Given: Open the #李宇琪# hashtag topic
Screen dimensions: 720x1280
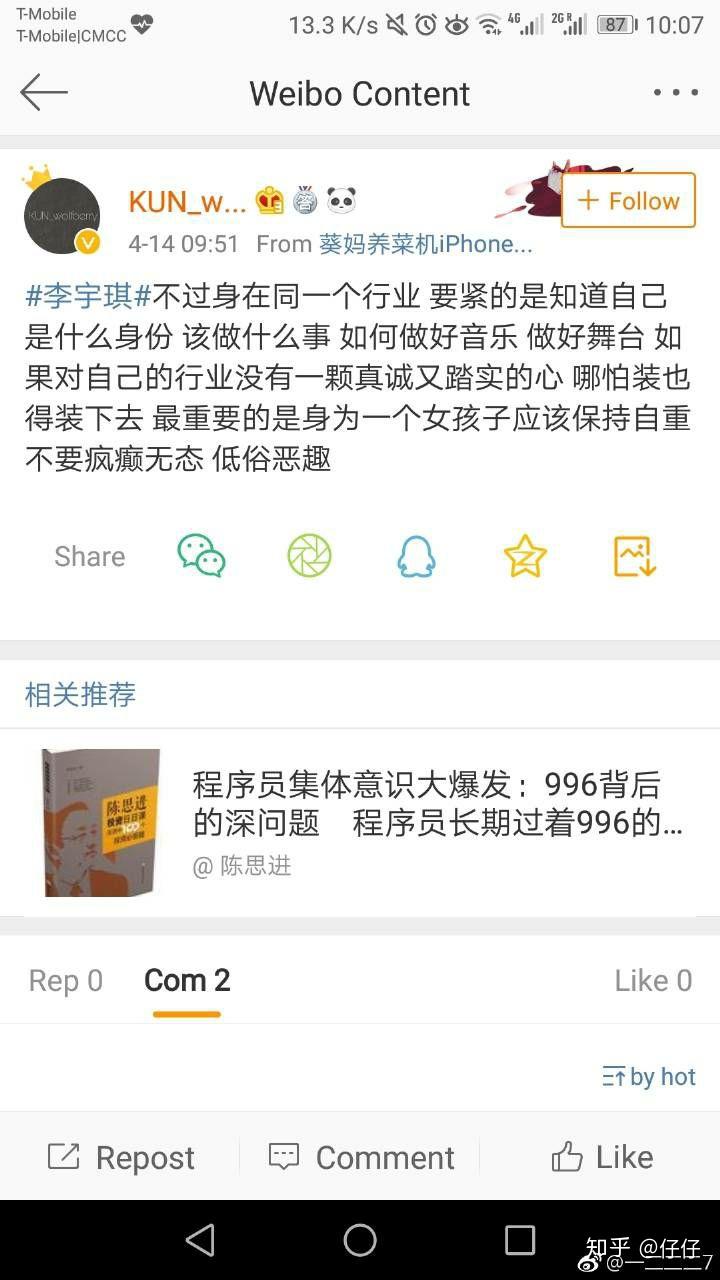Looking at the screenshot, I should [88, 297].
